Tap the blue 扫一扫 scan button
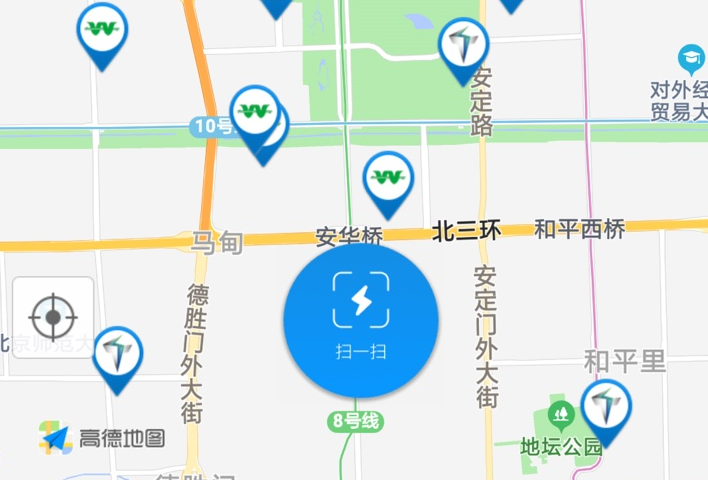708x480 pixels. 361,320
